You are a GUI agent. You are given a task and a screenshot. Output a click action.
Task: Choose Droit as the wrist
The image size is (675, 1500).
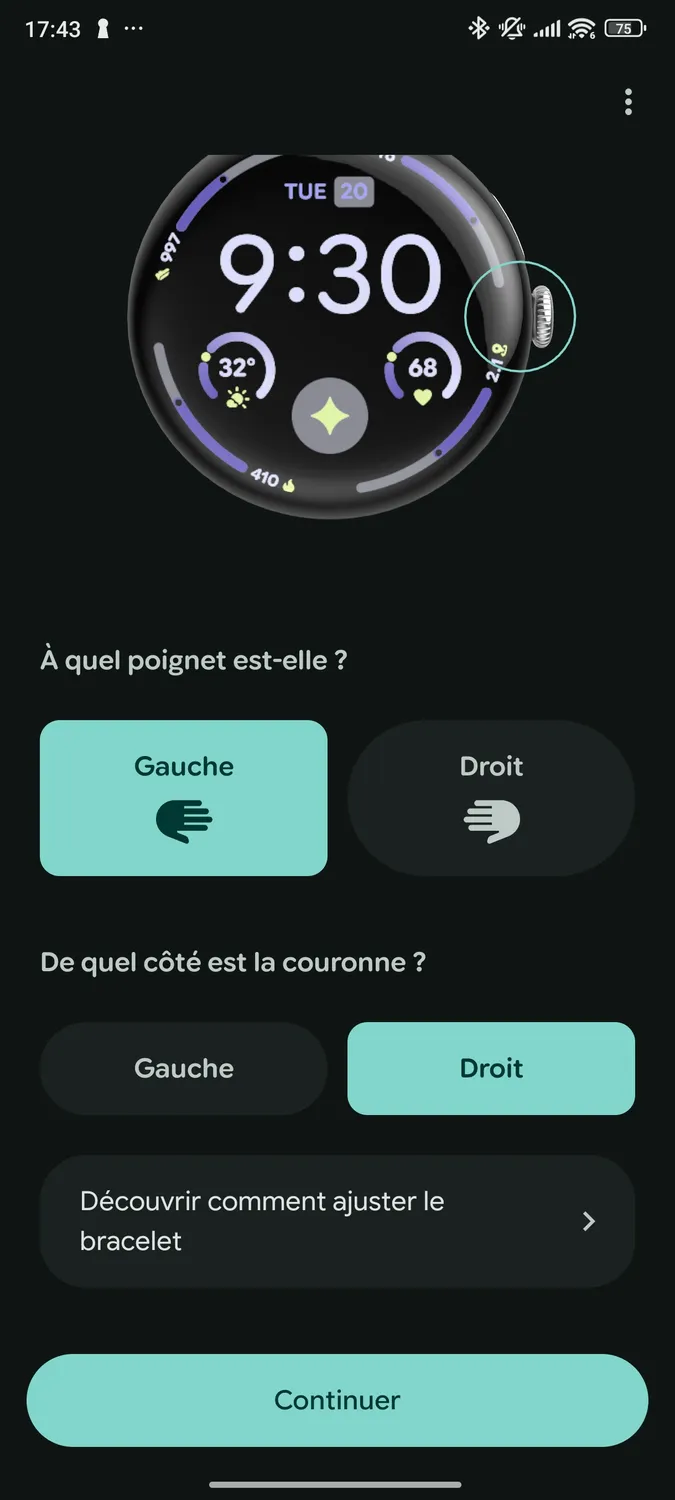click(x=491, y=798)
